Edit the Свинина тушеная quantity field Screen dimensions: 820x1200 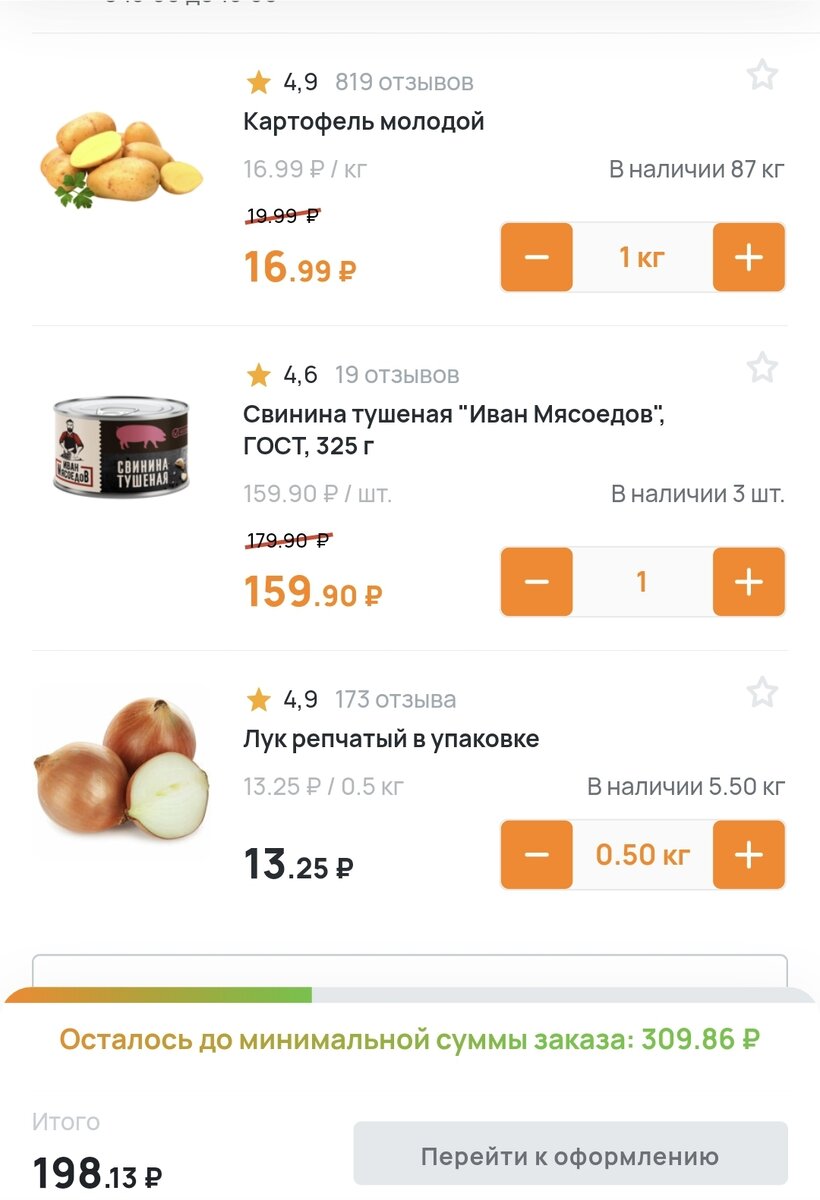pos(642,582)
